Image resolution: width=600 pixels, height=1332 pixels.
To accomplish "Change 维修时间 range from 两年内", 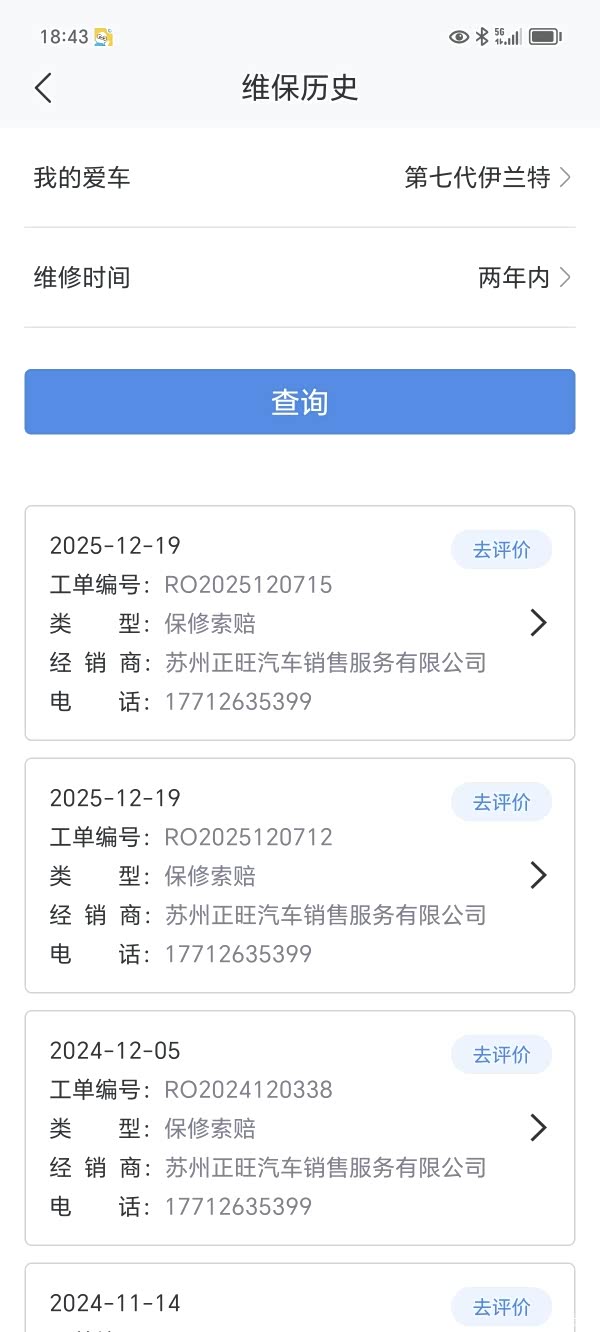I will click(523, 277).
